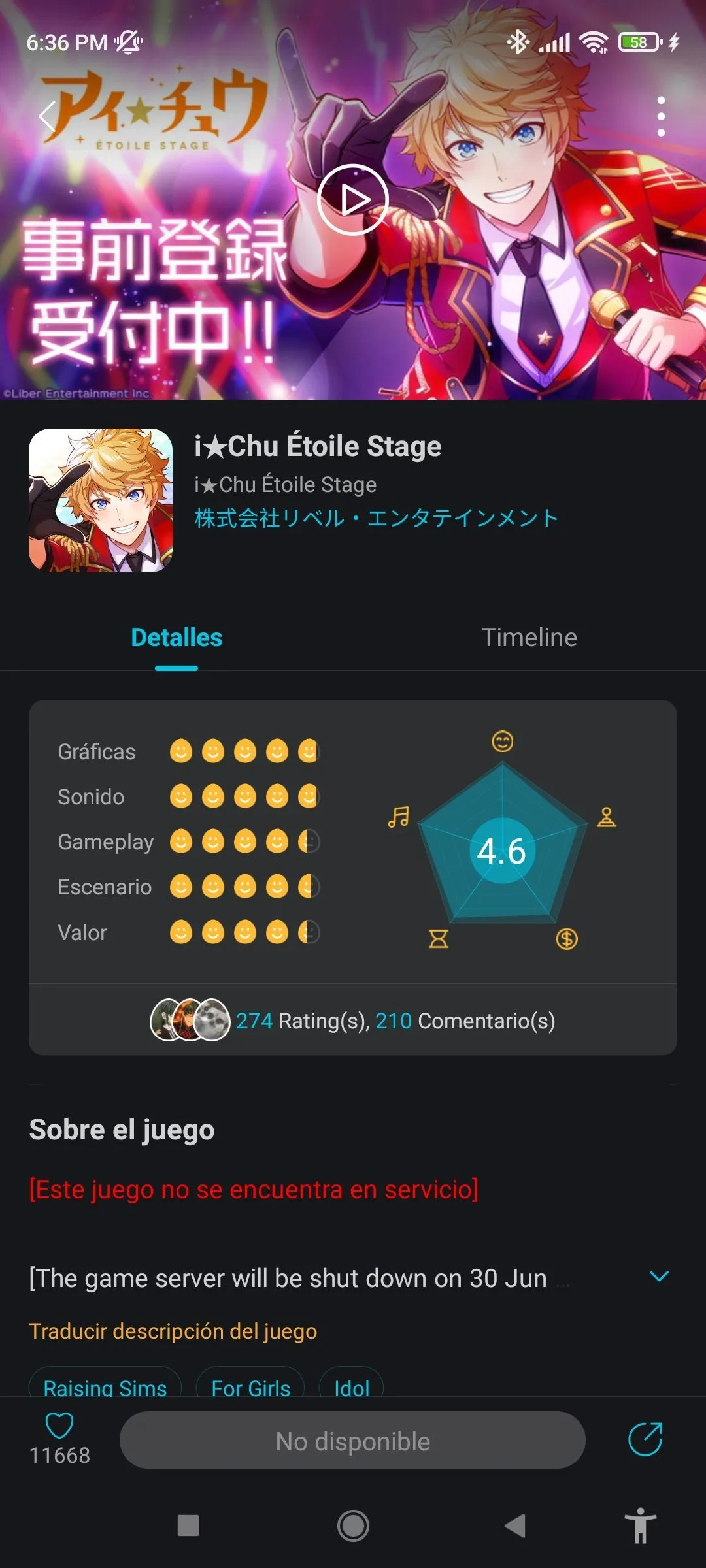Image resolution: width=706 pixels, height=1568 pixels.
Task: Expand the game description chevron
Action: (x=659, y=1276)
